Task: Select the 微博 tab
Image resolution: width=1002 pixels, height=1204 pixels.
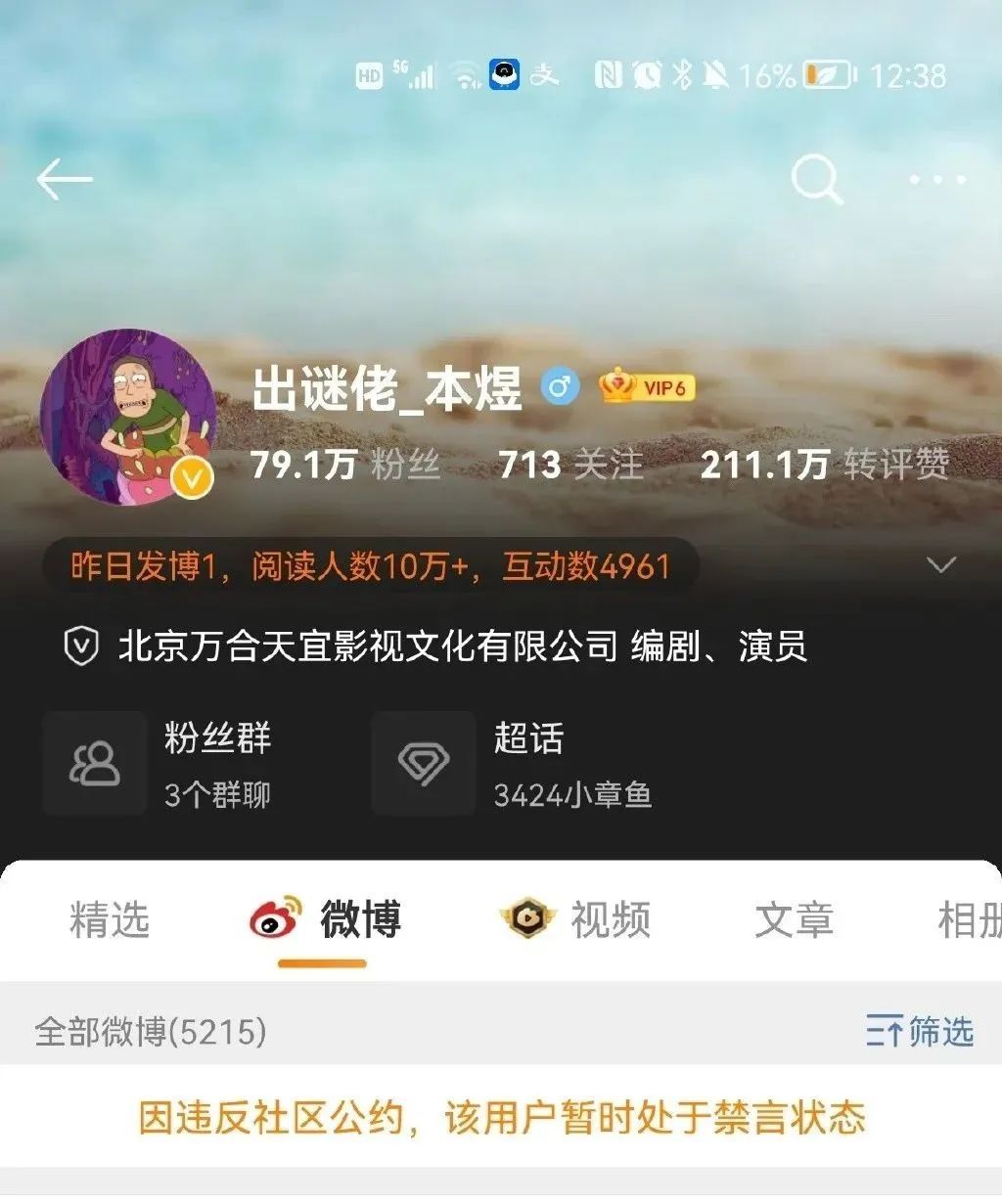Action: click(x=325, y=920)
